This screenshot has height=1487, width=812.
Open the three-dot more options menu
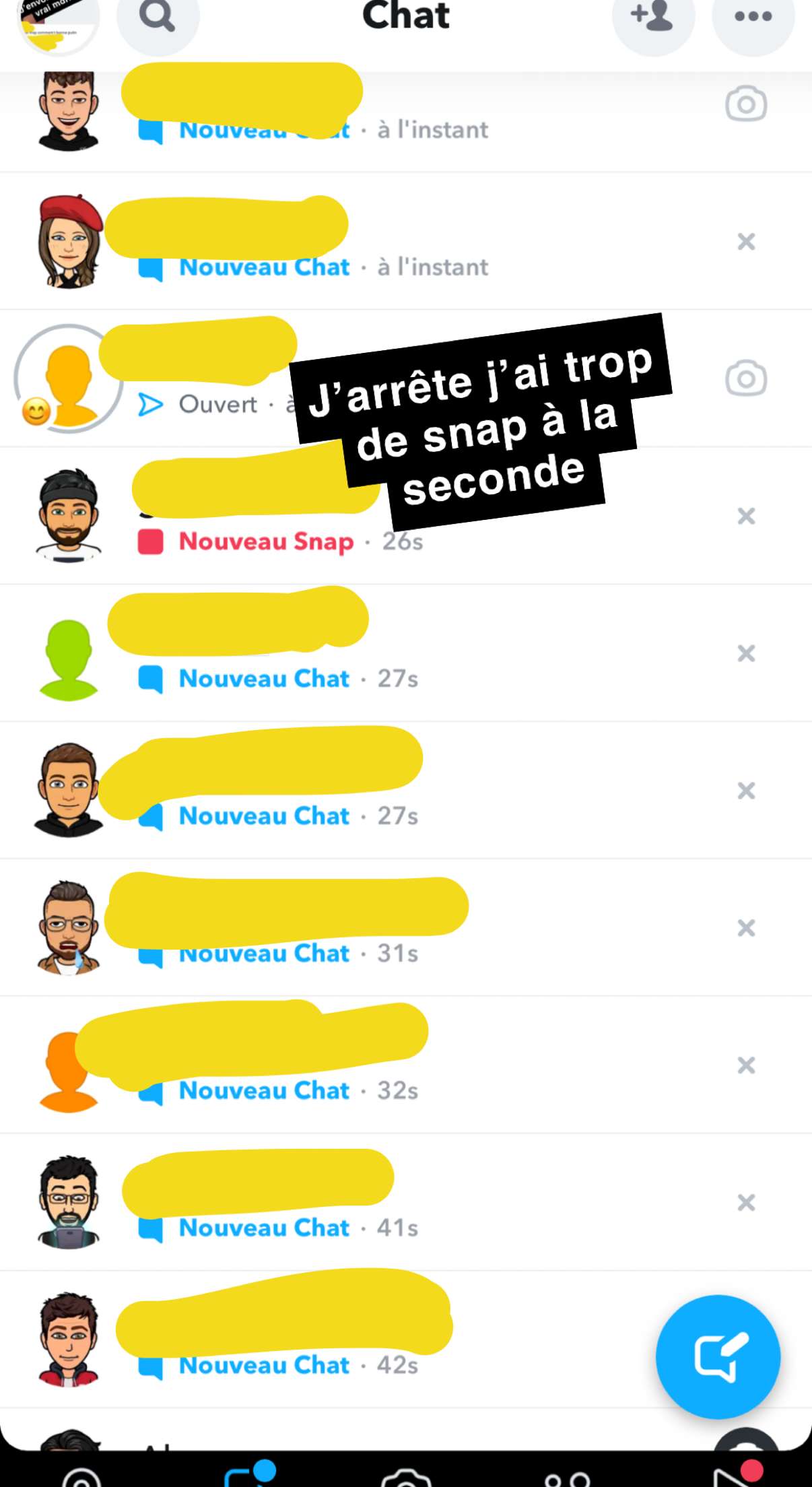753,16
